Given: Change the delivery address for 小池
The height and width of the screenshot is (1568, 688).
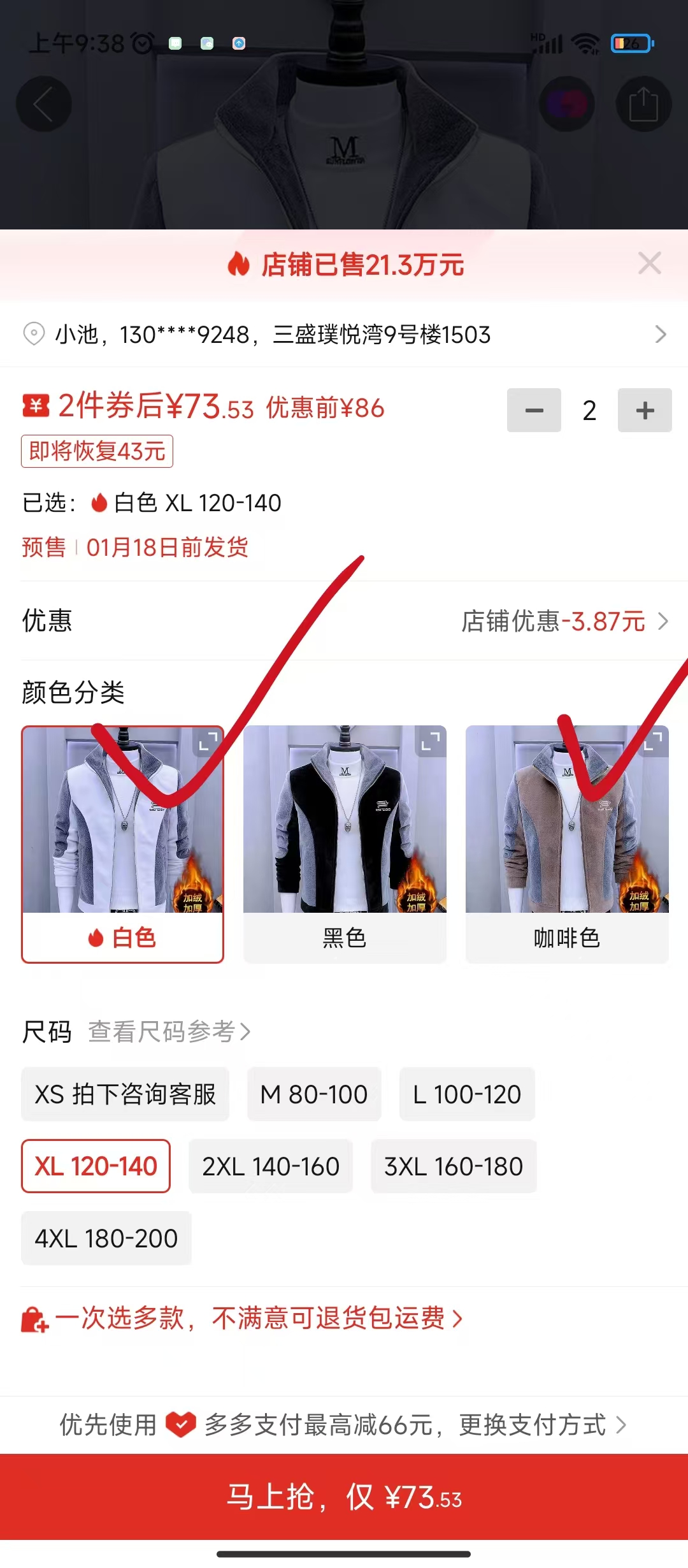Looking at the screenshot, I should (x=344, y=335).
